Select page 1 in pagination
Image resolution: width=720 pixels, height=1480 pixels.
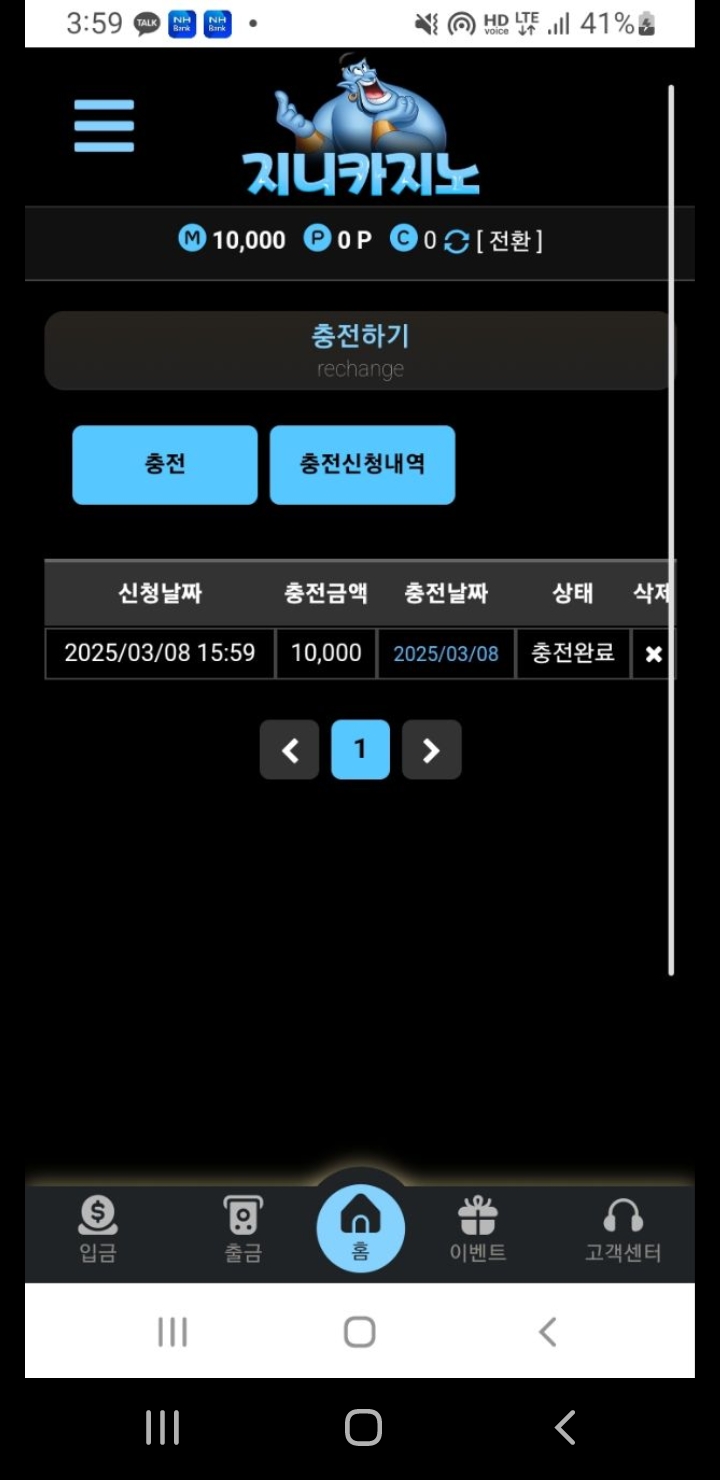pos(360,750)
